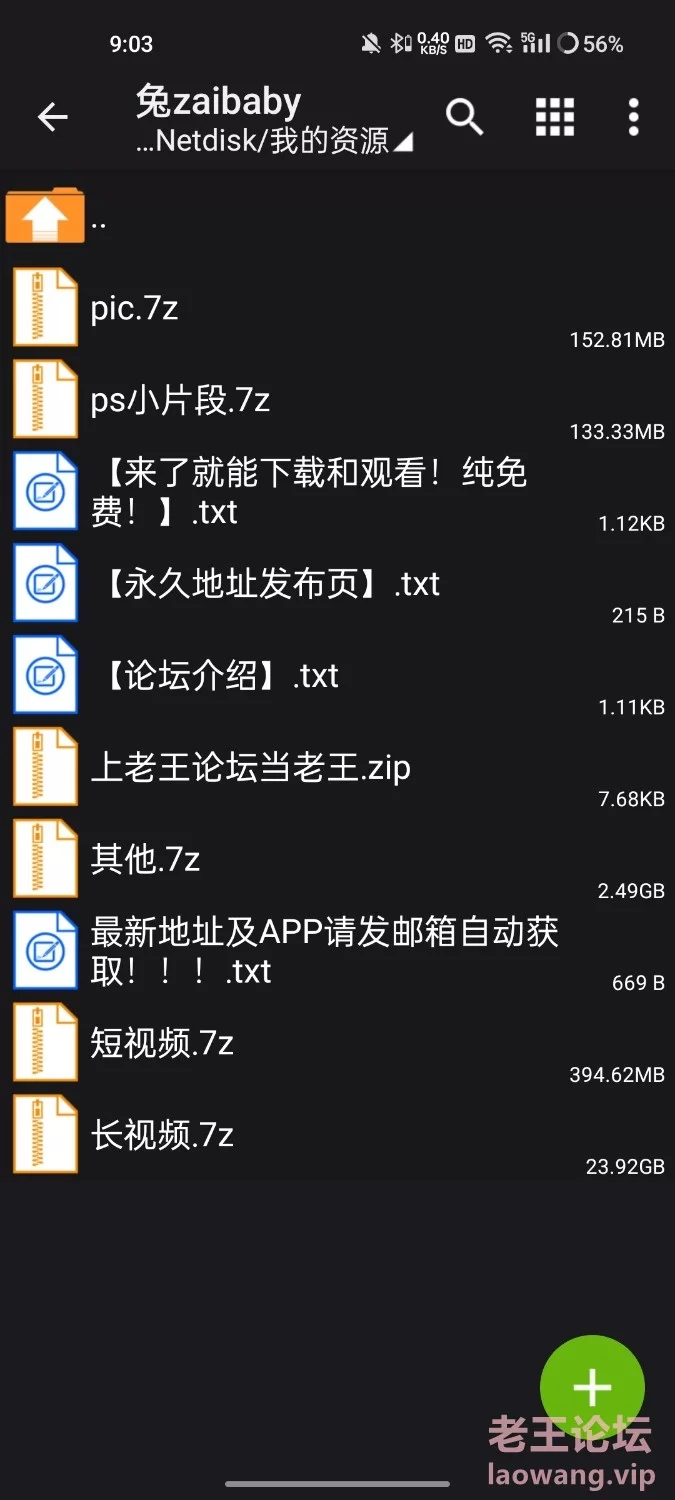Open pic.7z archive

point(337,308)
